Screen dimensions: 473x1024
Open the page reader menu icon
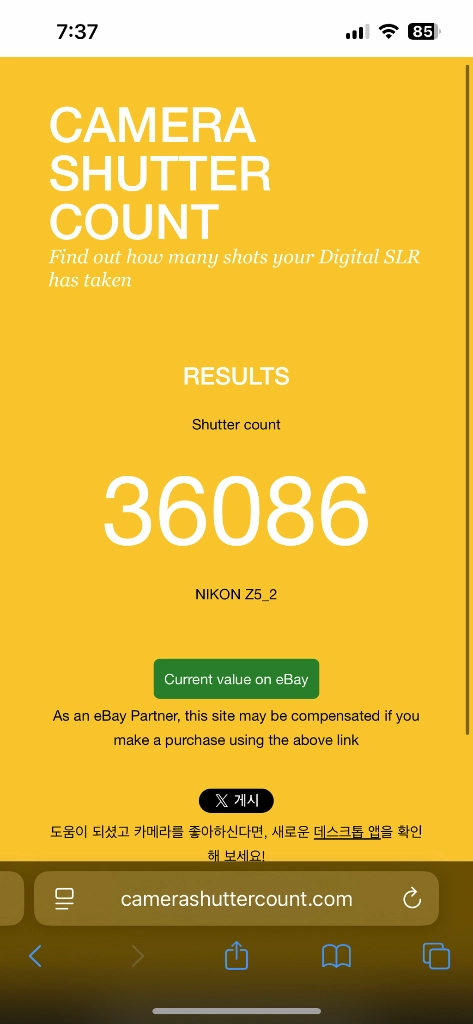click(64, 899)
